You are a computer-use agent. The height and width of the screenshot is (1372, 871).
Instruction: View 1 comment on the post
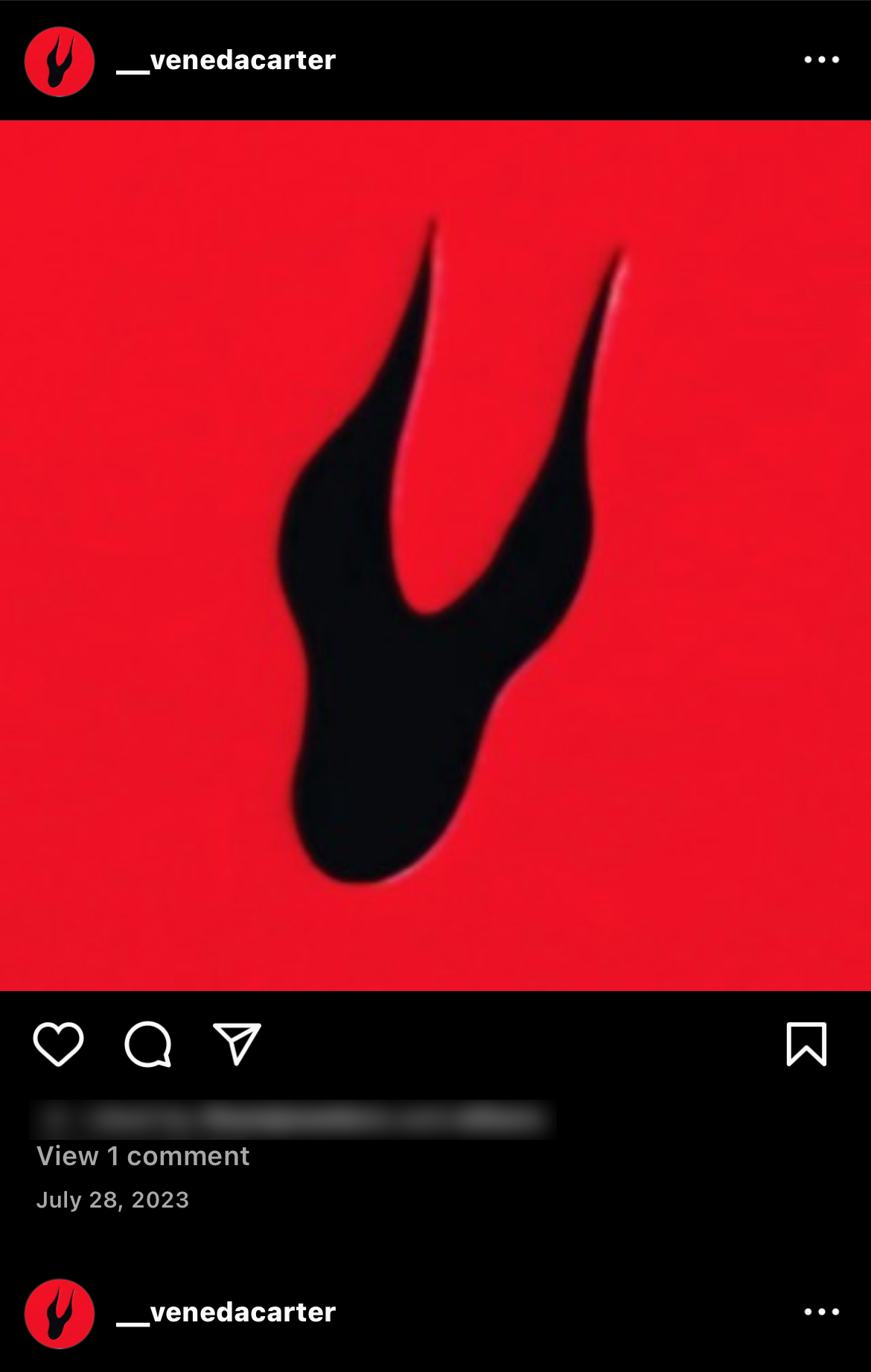tap(143, 1155)
